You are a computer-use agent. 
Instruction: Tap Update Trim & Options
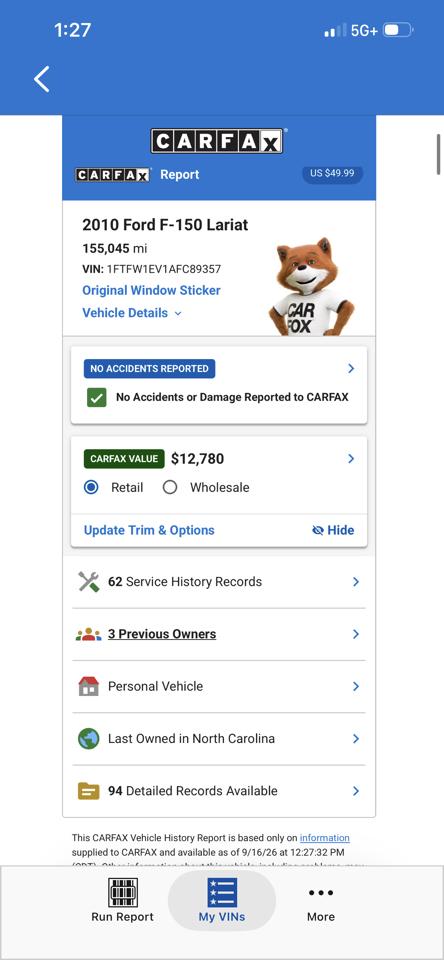[x=149, y=530]
